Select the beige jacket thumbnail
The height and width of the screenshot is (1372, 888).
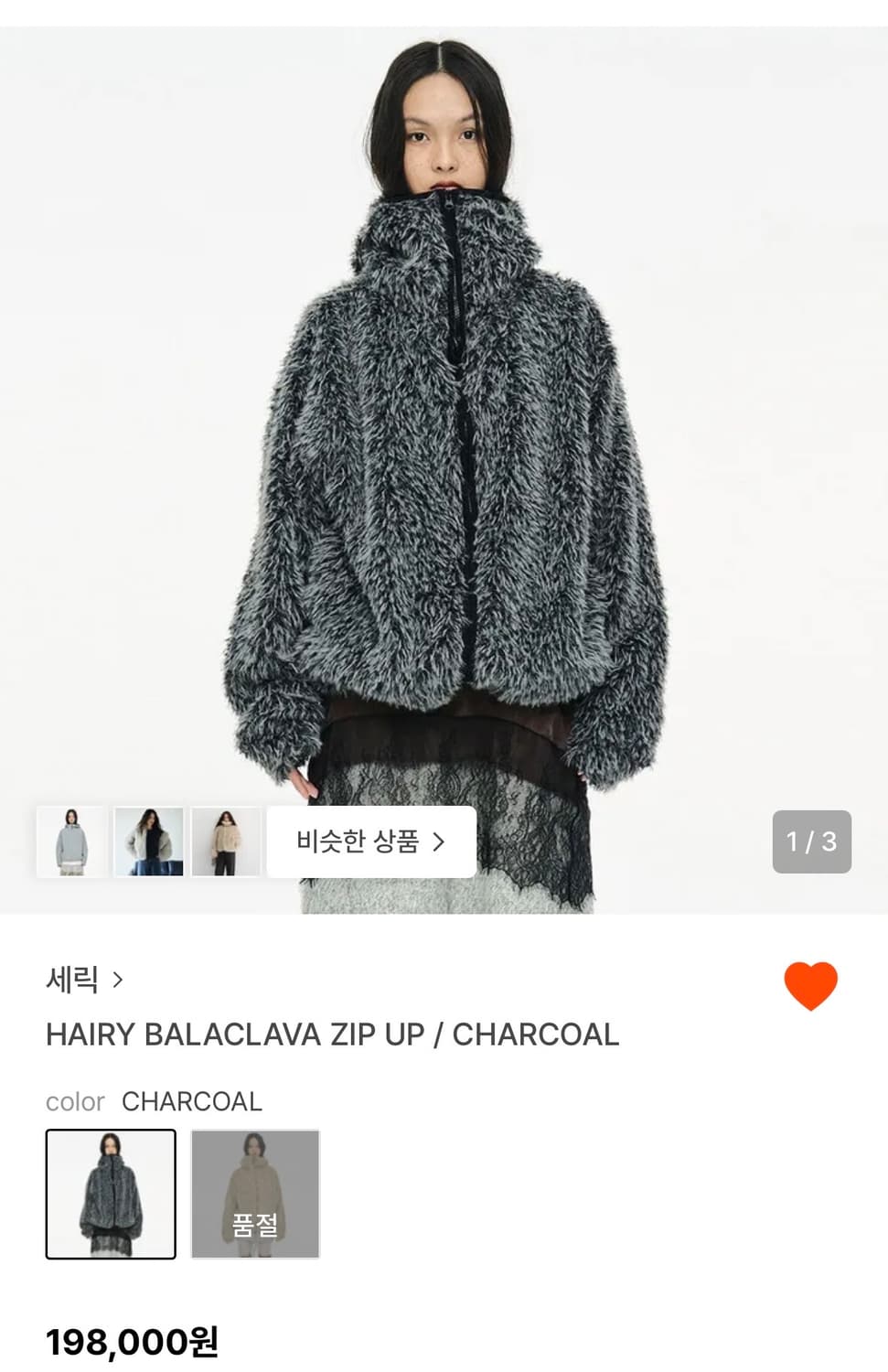tap(226, 841)
